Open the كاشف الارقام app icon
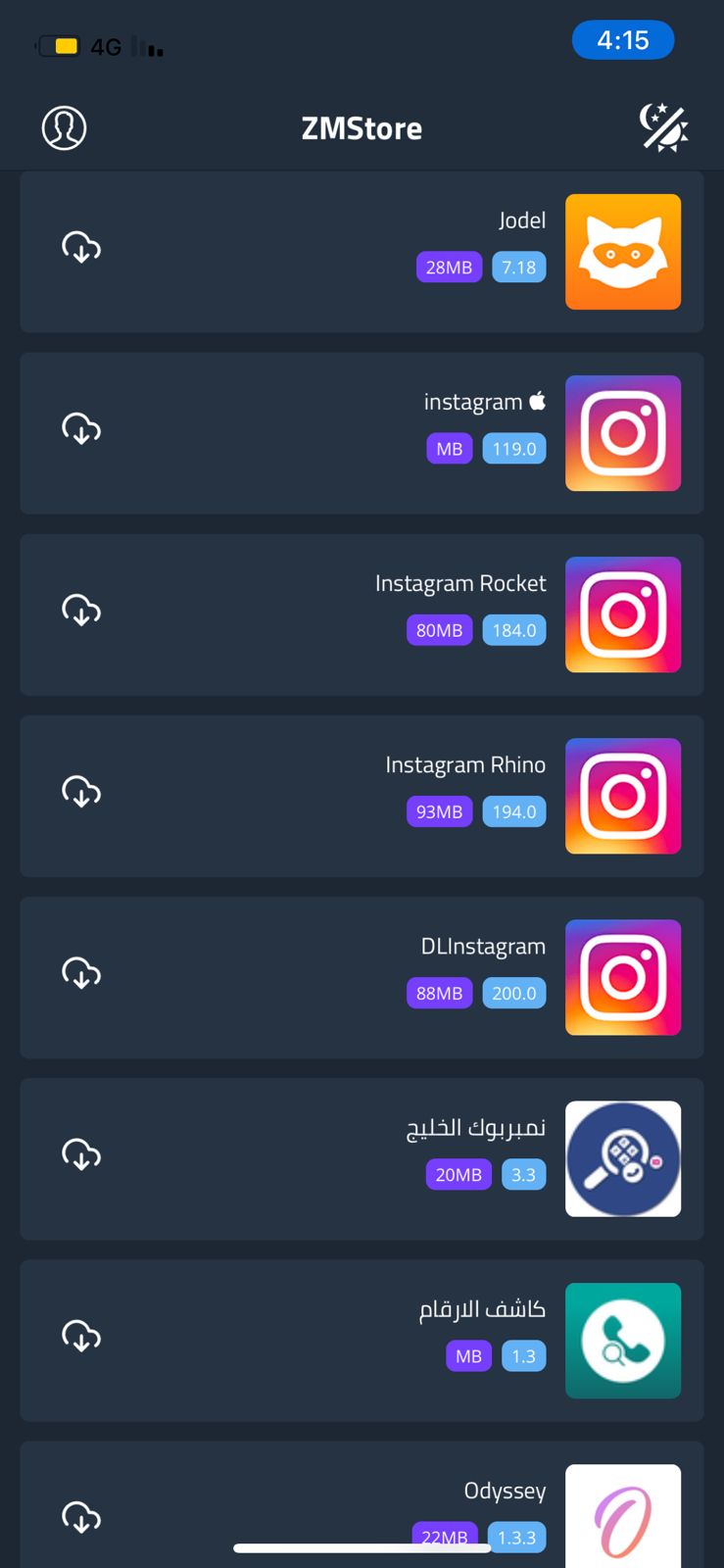Screen dimensions: 724x1568 point(623,1340)
